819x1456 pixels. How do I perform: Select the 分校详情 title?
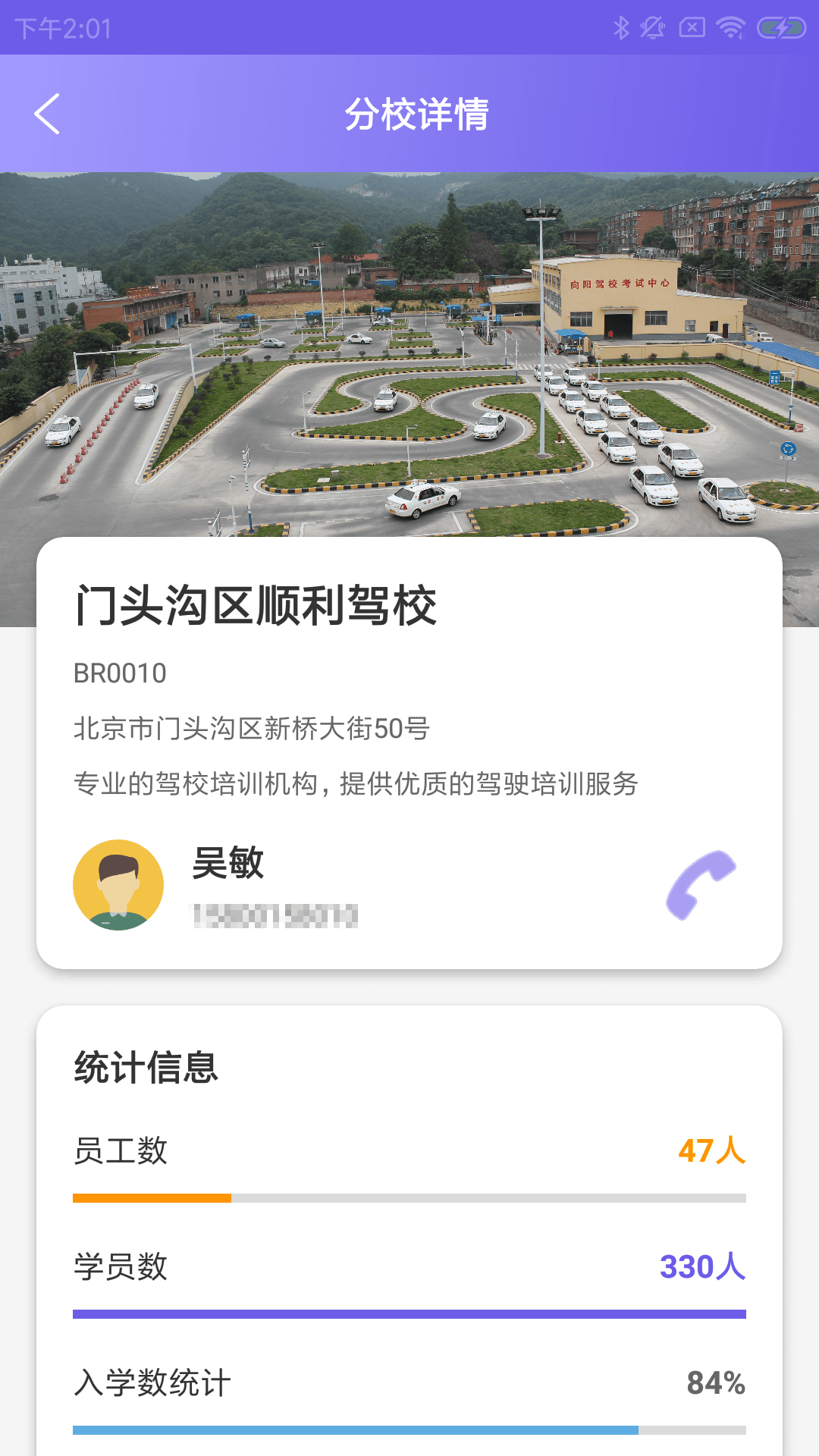tap(418, 115)
